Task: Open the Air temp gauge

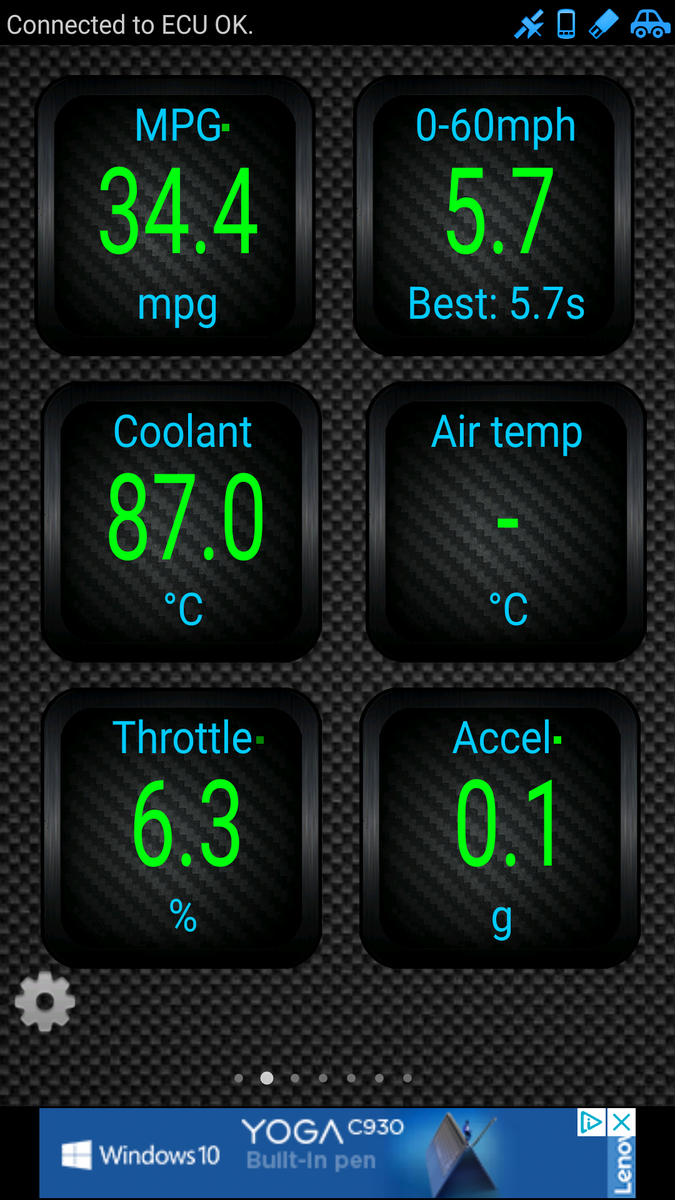Action: click(x=506, y=520)
